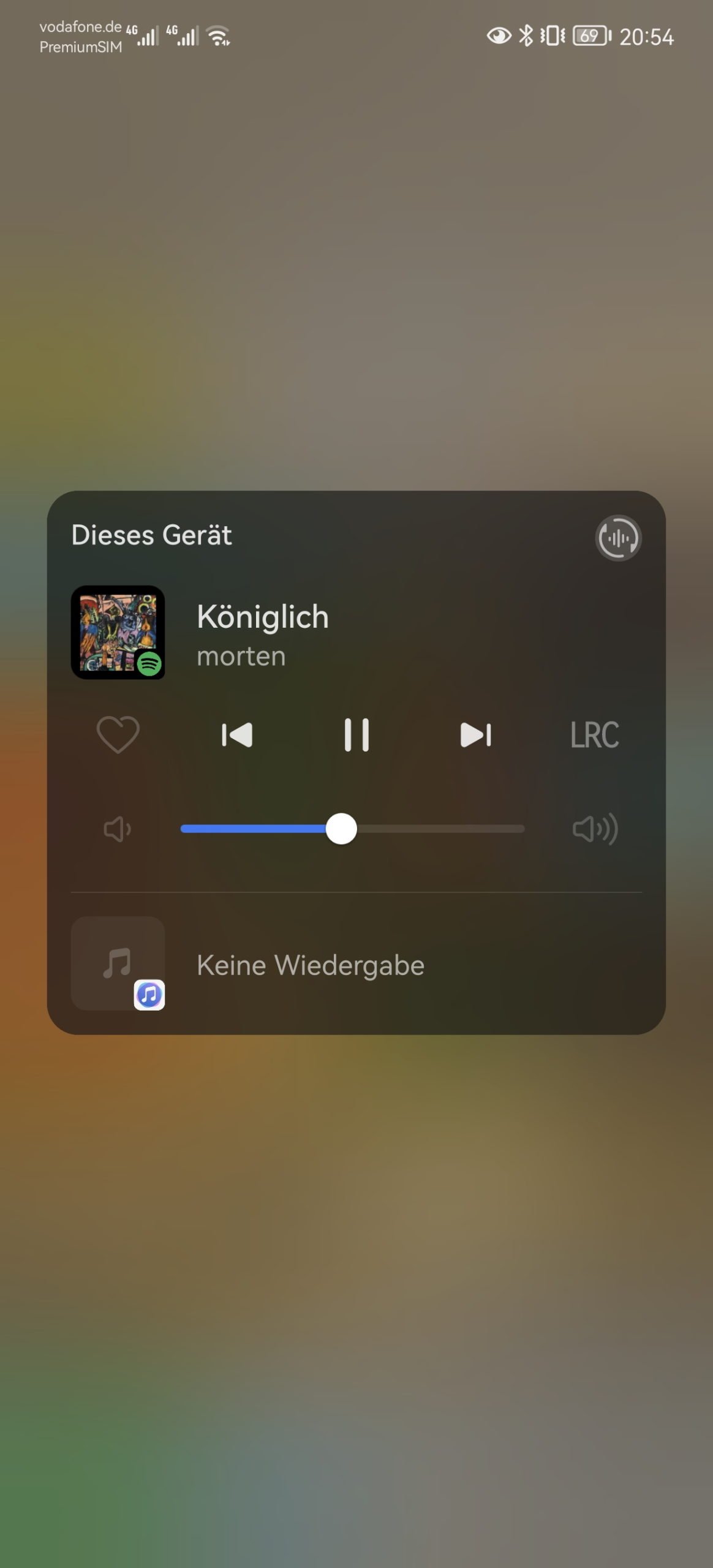This screenshot has width=713, height=1568.
Task: Skip to the next track
Action: [476, 734]
